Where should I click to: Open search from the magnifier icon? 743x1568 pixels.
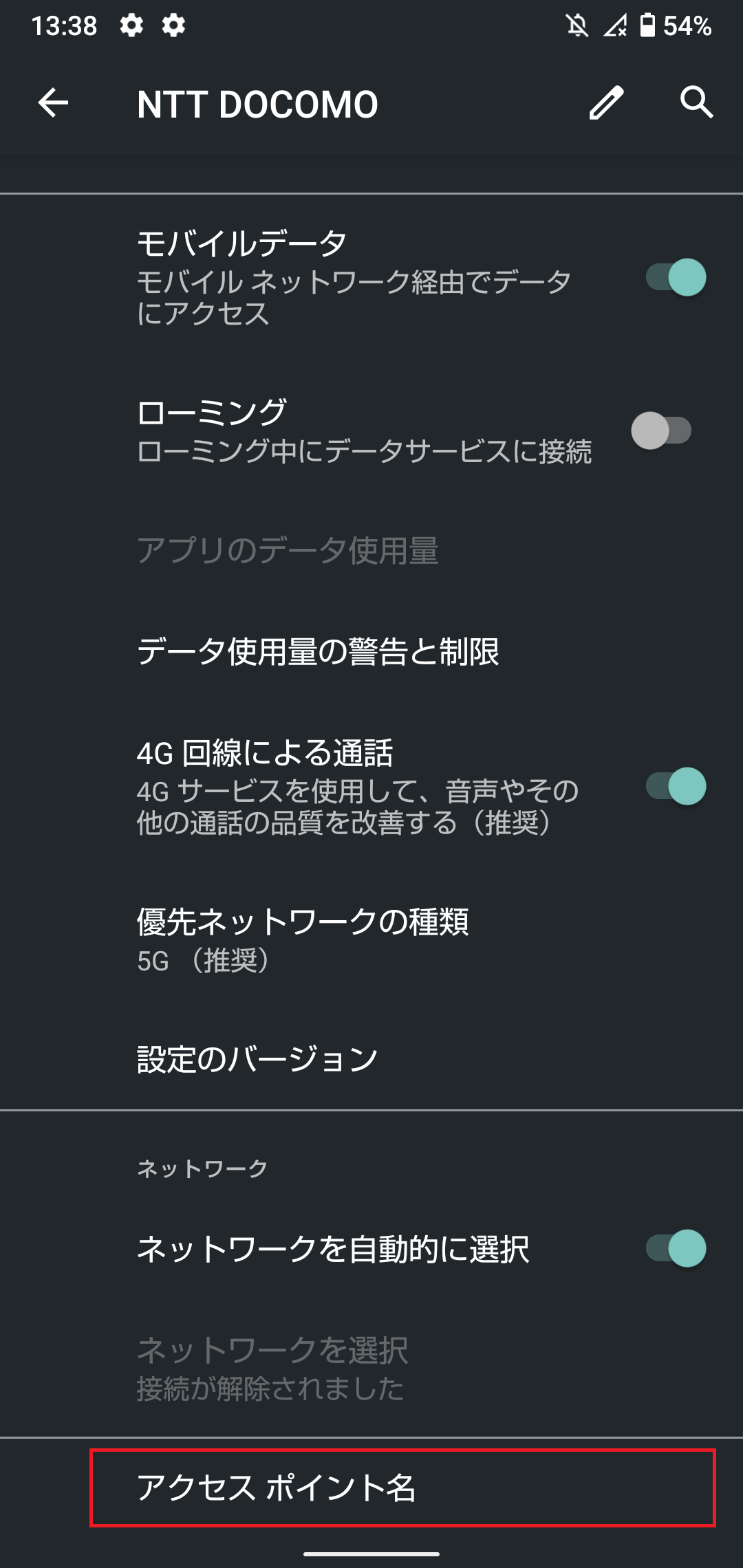pos(698,103)
